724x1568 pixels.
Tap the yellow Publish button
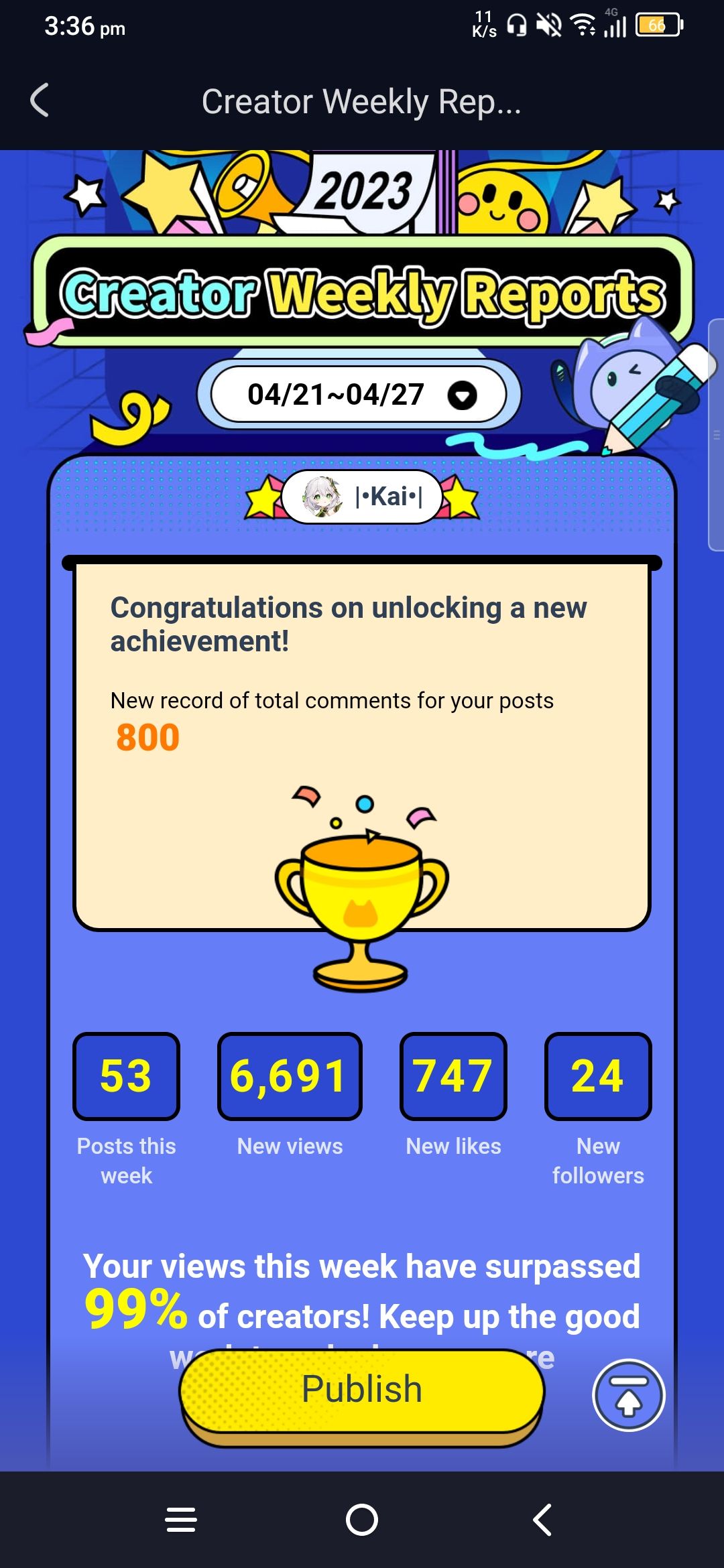pos(361,1389)
